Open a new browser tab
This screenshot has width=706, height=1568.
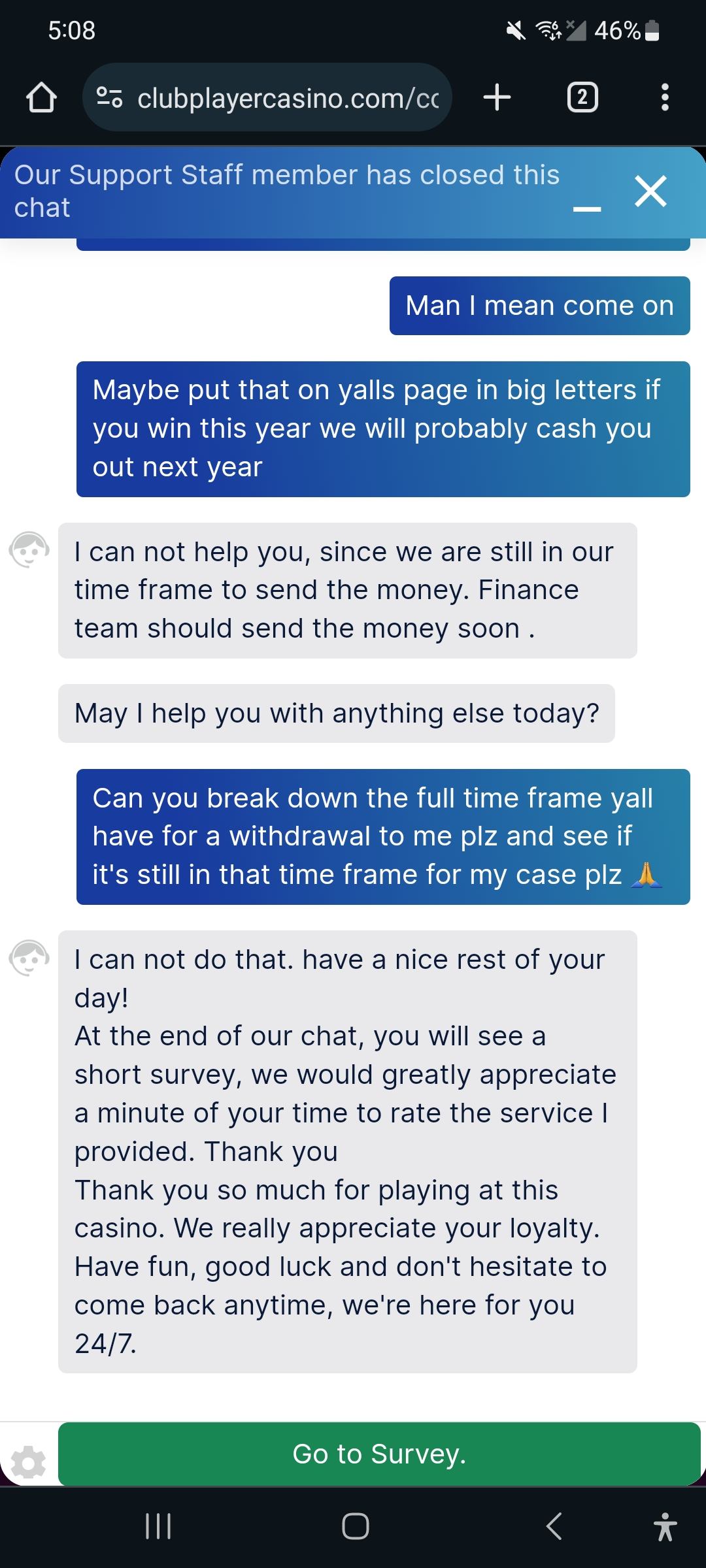(497, 98)
